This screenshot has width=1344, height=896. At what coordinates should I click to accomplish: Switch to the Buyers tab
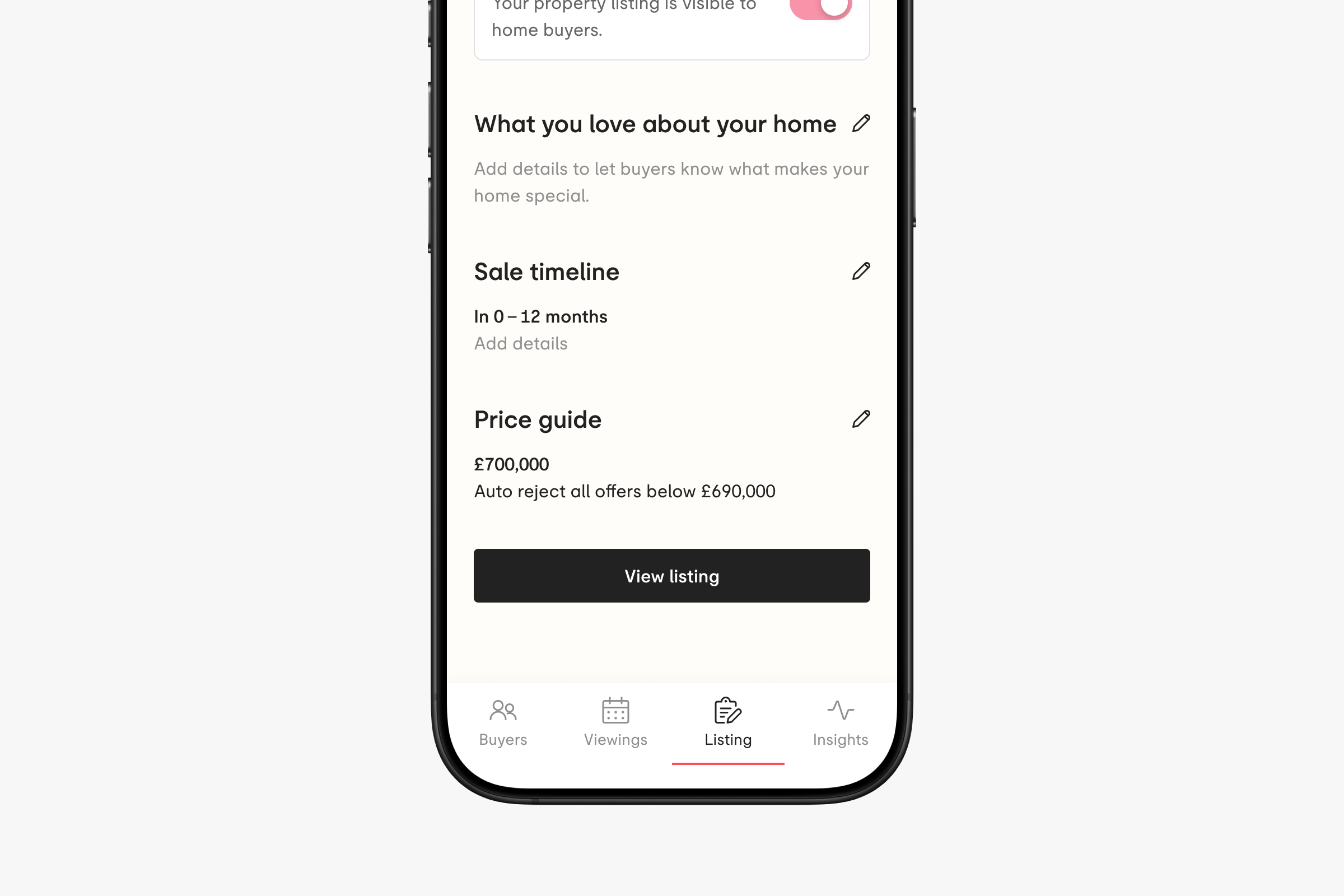(x=503, y=723)
